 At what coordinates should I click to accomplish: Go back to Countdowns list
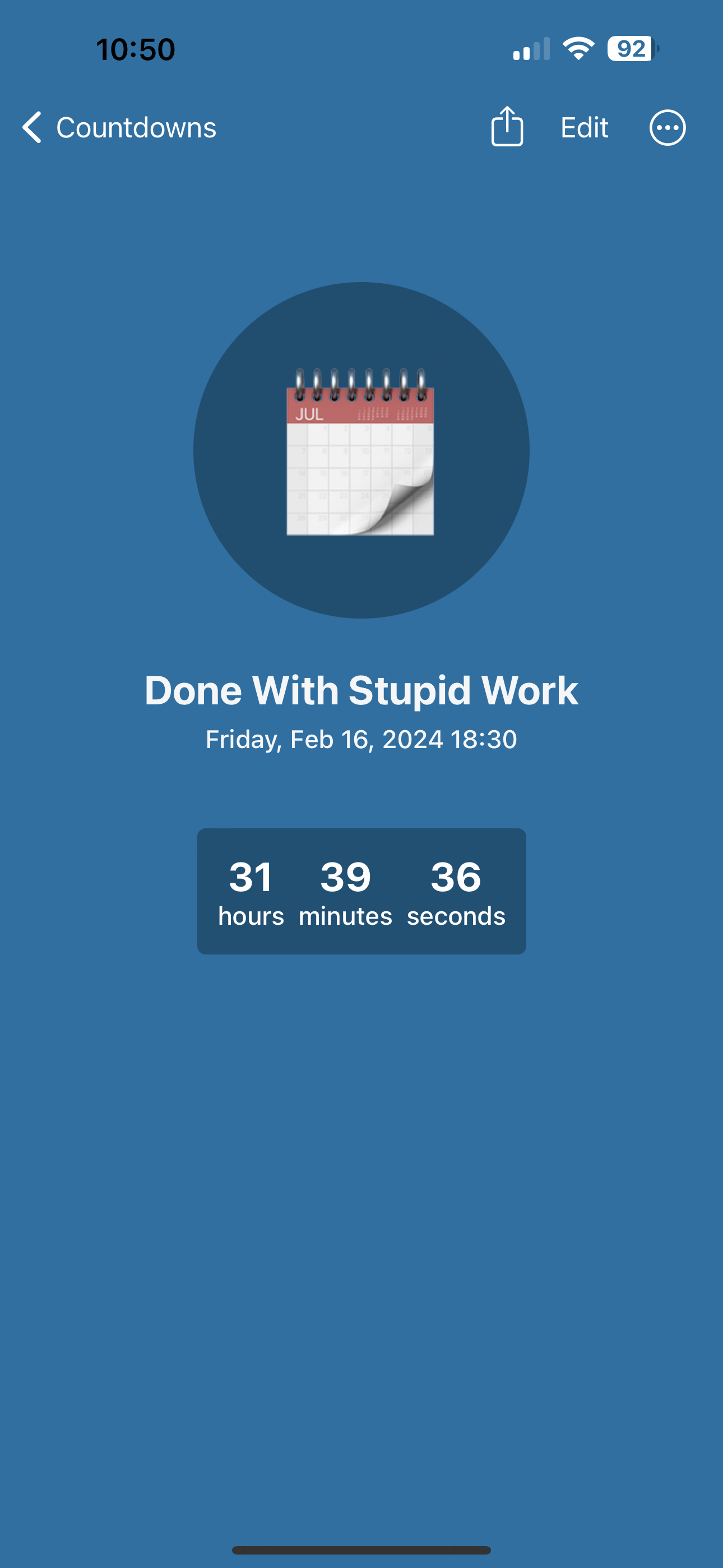[x=119, y=128]
